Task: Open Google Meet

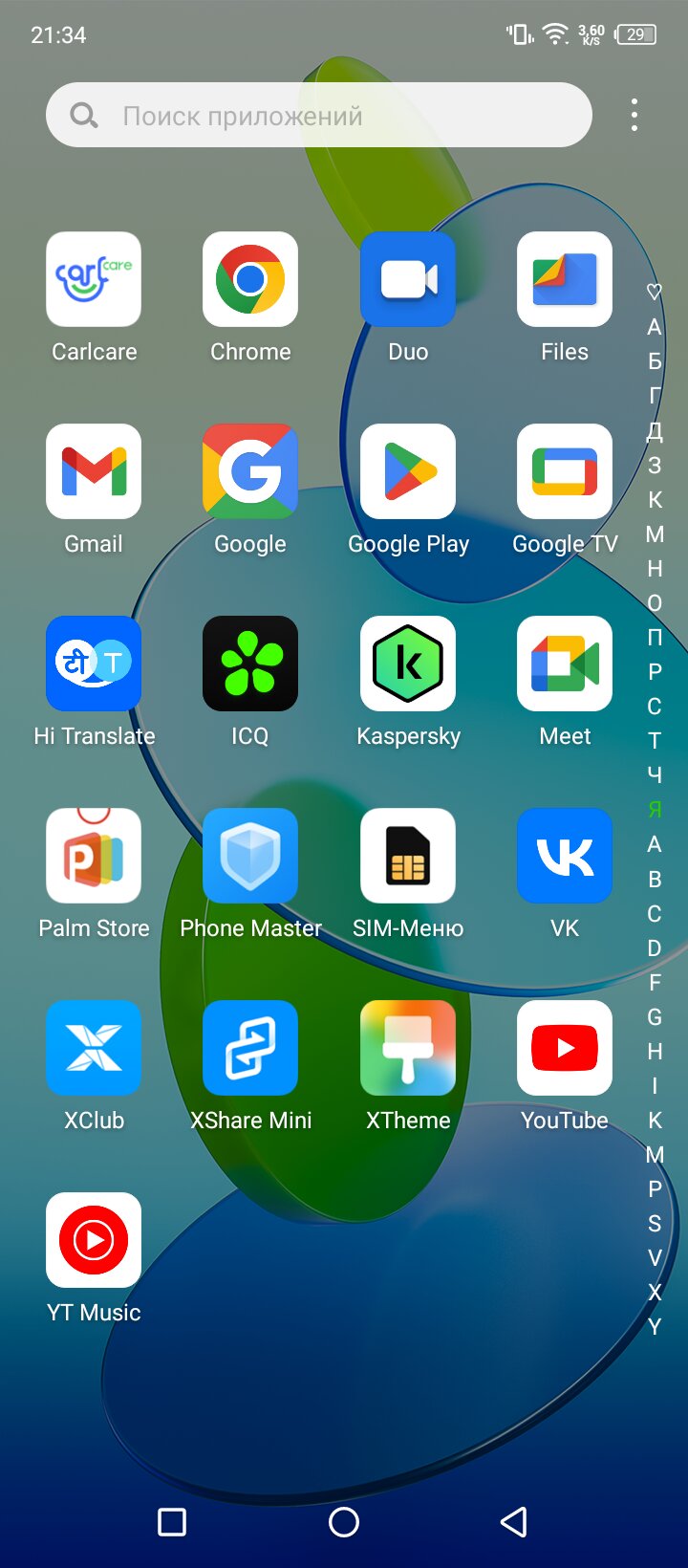Action: coord(565,664)
